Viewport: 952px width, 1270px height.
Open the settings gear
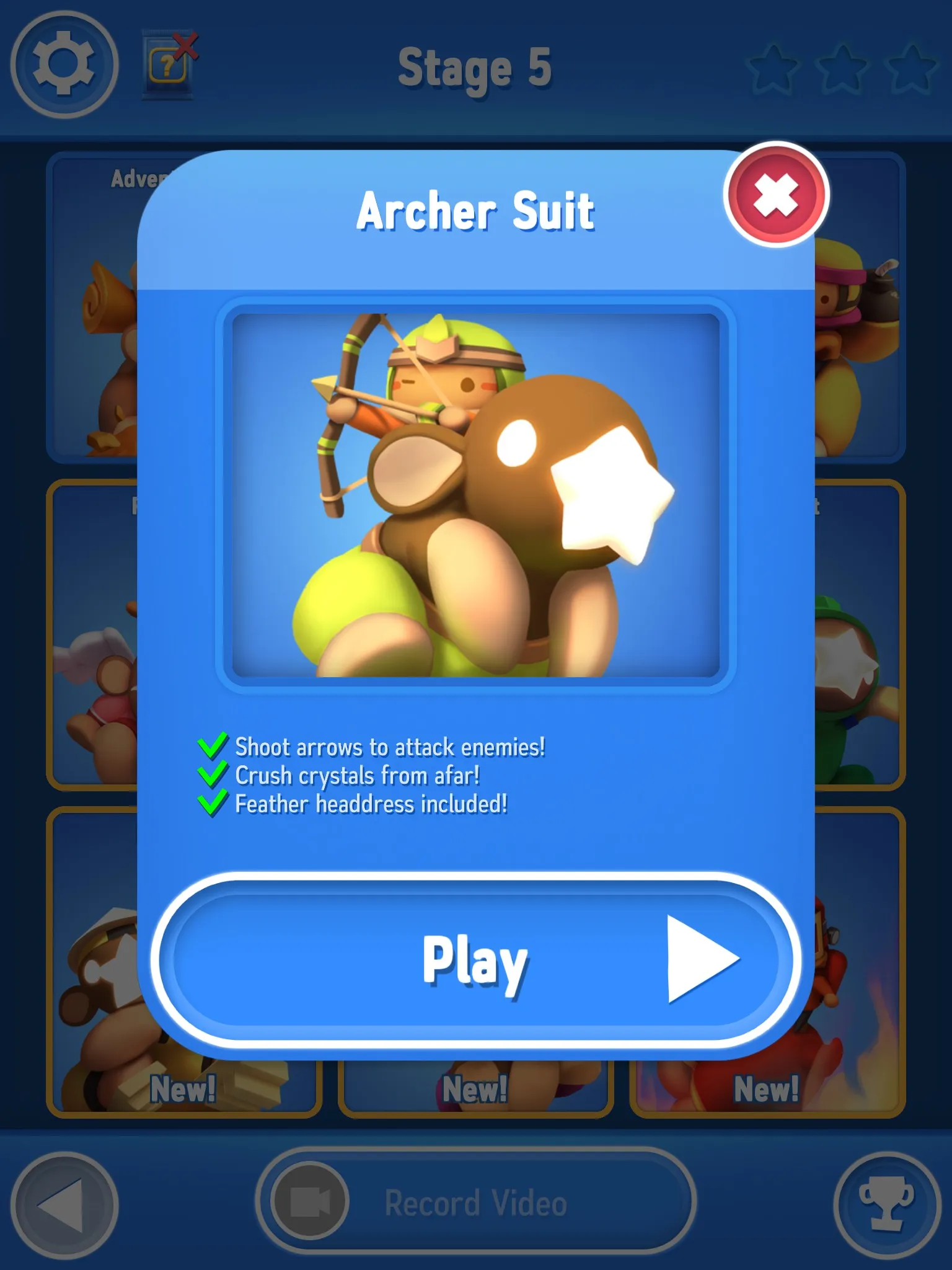tap(64, 64)
